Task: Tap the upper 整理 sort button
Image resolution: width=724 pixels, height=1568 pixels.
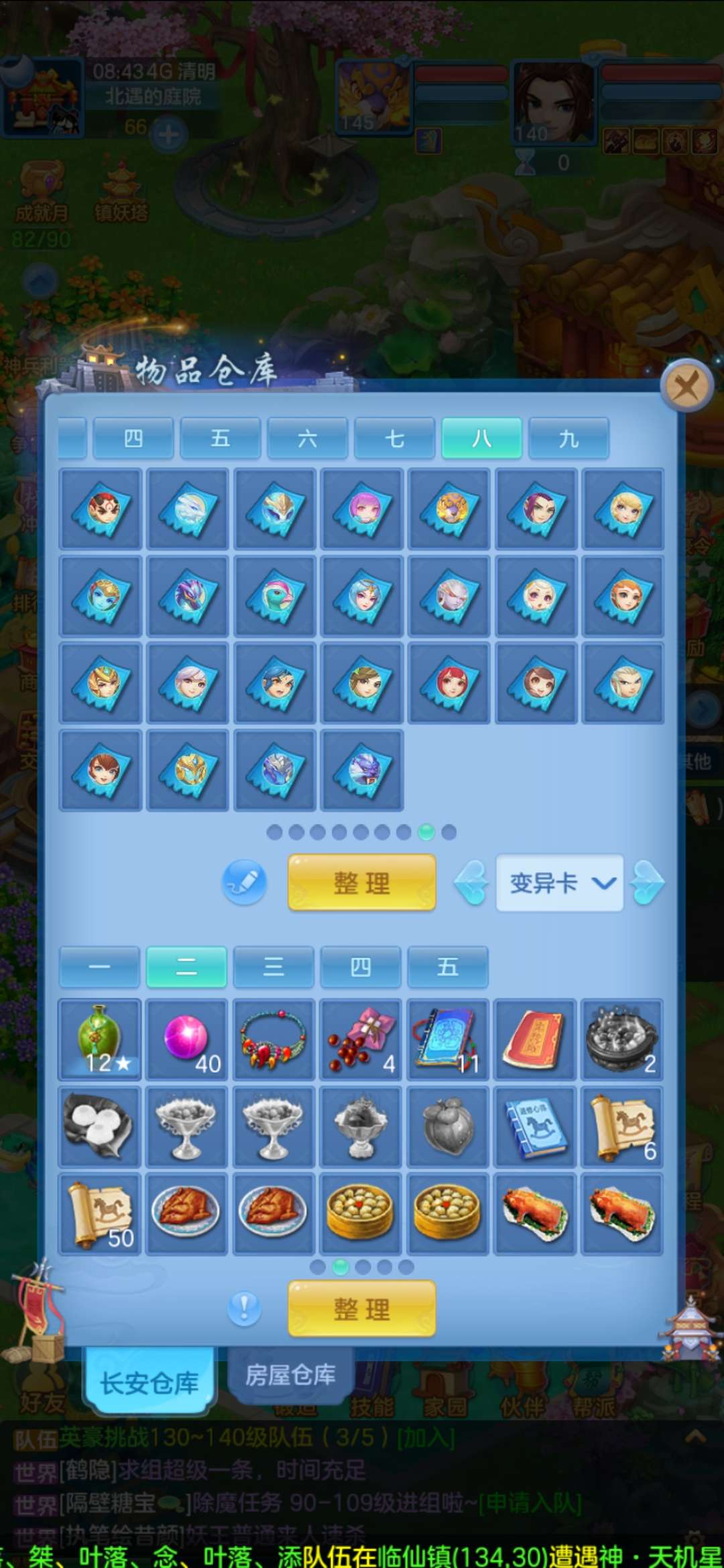Action: 361,883
